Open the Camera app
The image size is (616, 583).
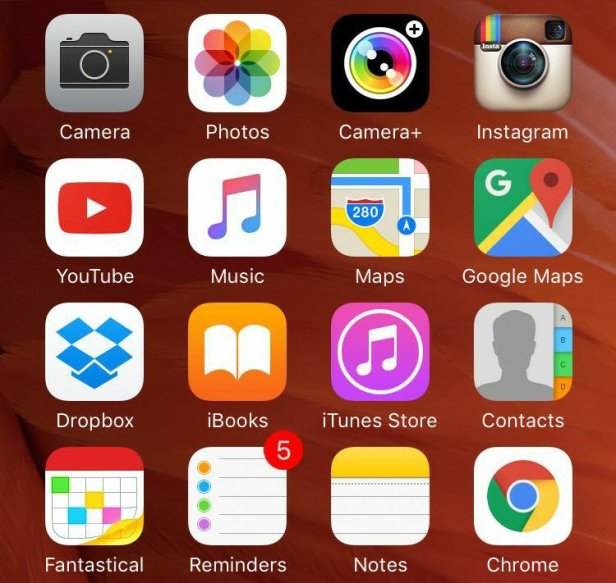[95, 64]
